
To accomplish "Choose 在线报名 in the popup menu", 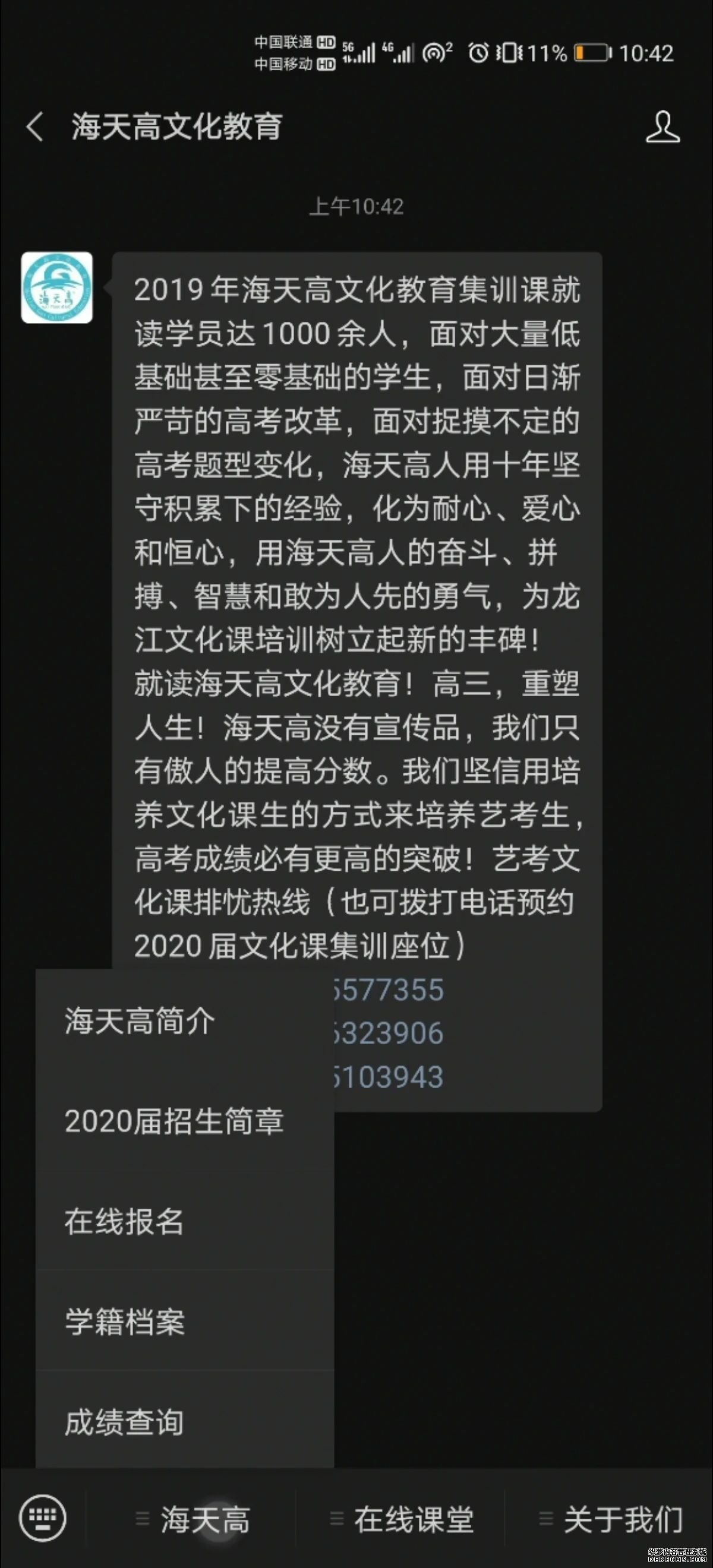I will 124,1222.
